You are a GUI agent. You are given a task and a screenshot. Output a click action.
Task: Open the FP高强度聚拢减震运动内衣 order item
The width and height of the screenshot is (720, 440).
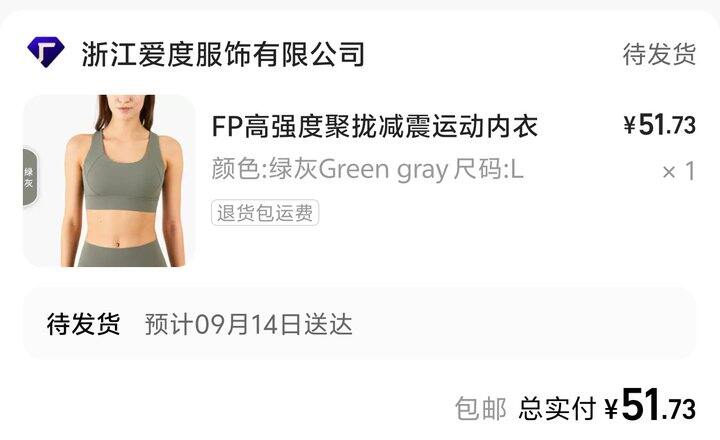coord(375,127)
